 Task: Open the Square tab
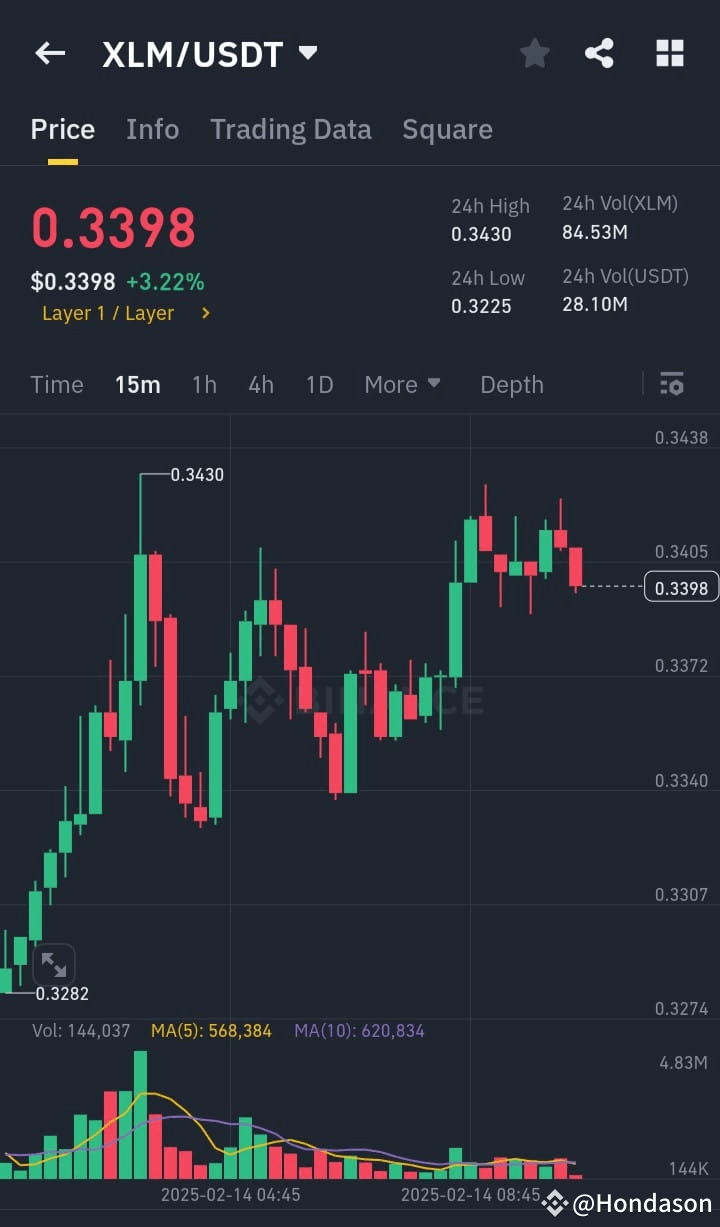[x=447, y=129]
